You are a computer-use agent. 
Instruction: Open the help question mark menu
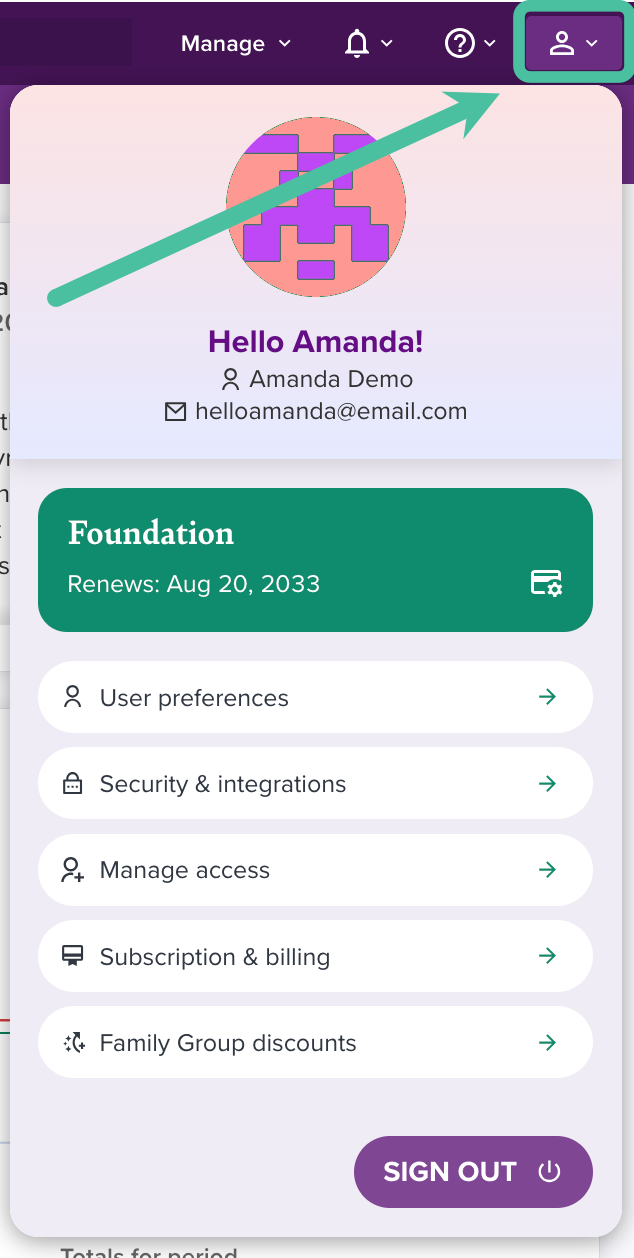[470, 44]
